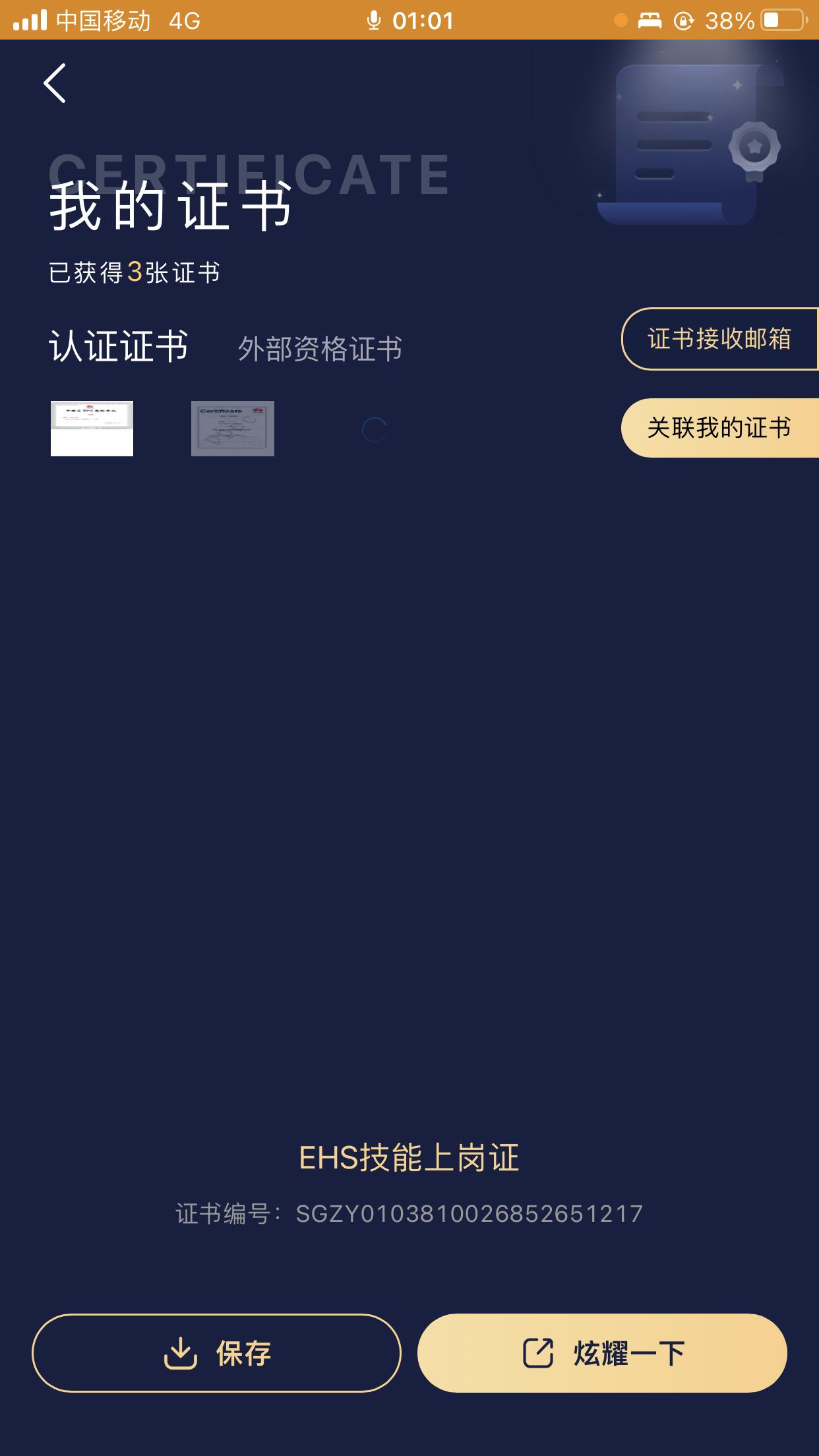
Task: Open the second gray Certificate thumbnail
Action: (x=233, y=429)
